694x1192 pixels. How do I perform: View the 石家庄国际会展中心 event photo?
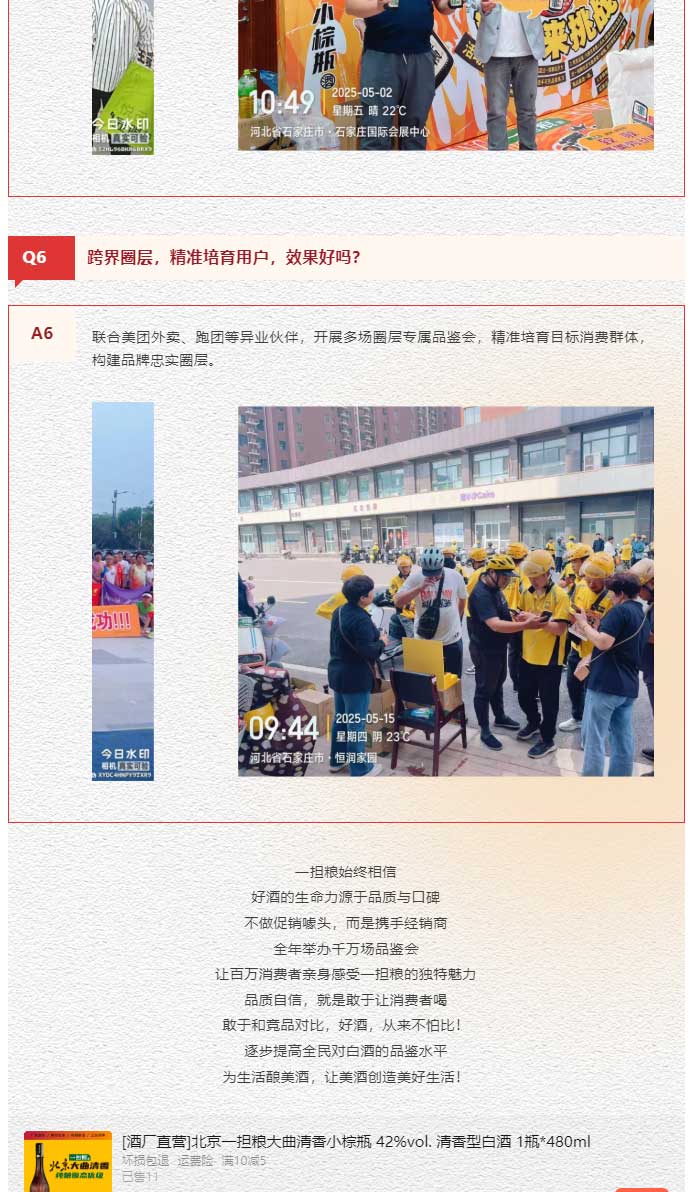(x=445, y=75)
